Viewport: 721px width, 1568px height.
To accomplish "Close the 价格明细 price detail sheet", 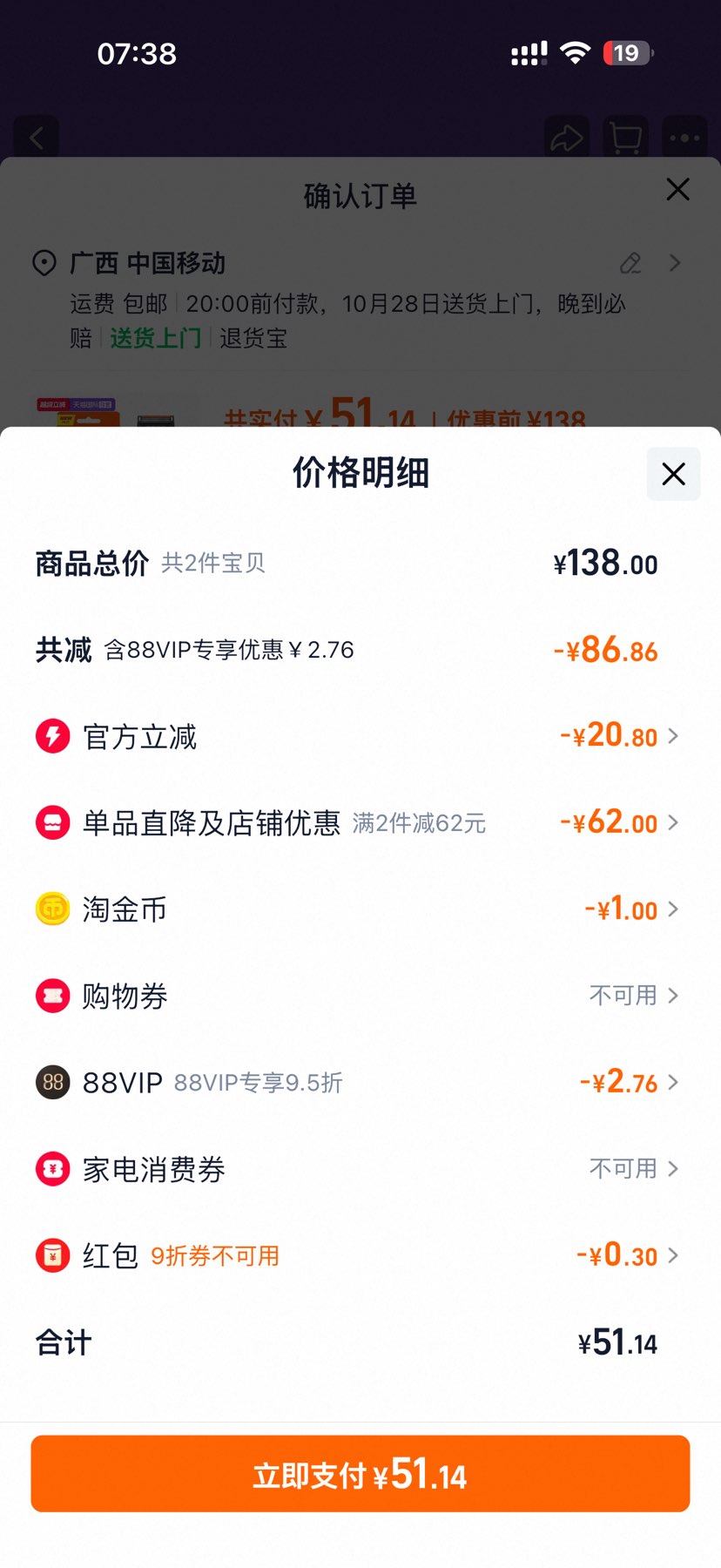I will (x=672, y=474).
